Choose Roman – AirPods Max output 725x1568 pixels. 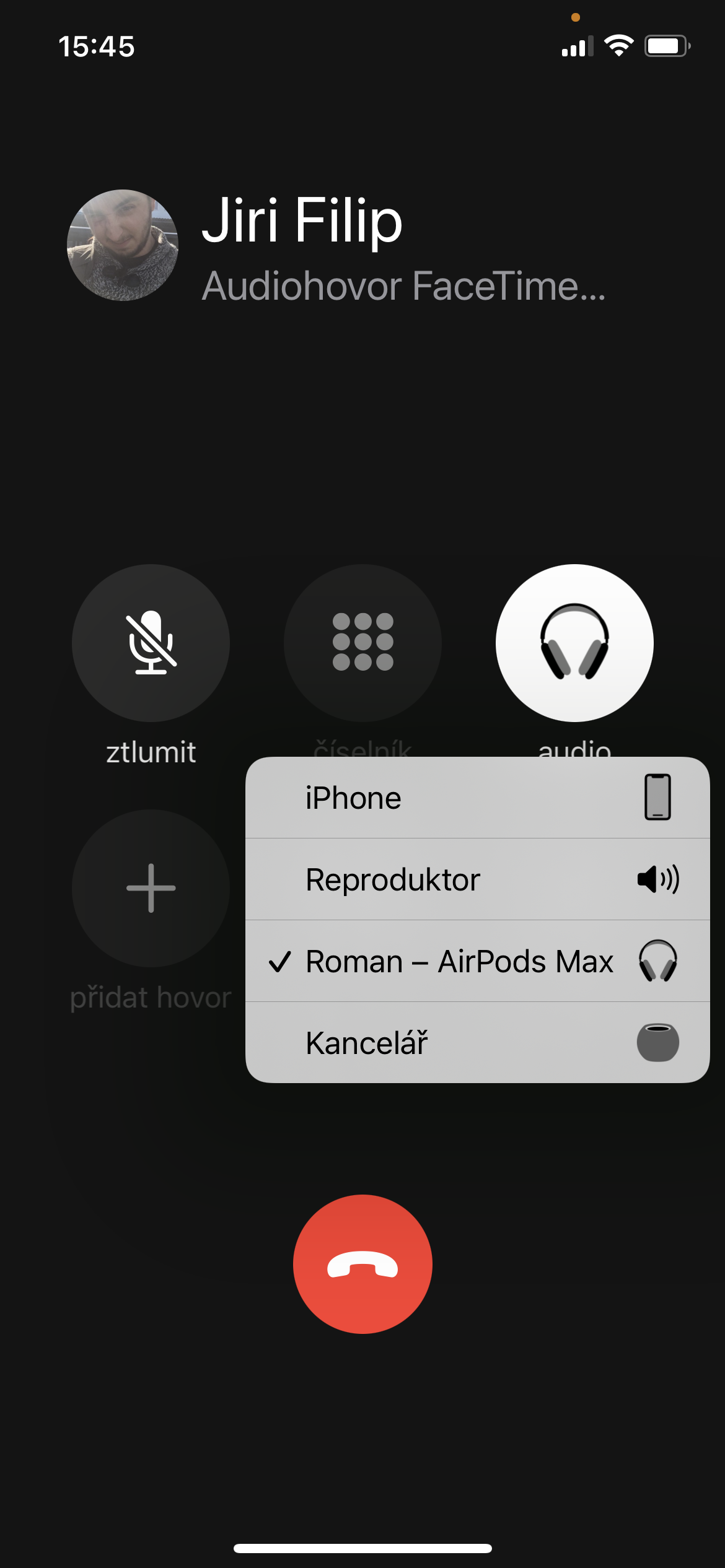[x=477, y=961]
